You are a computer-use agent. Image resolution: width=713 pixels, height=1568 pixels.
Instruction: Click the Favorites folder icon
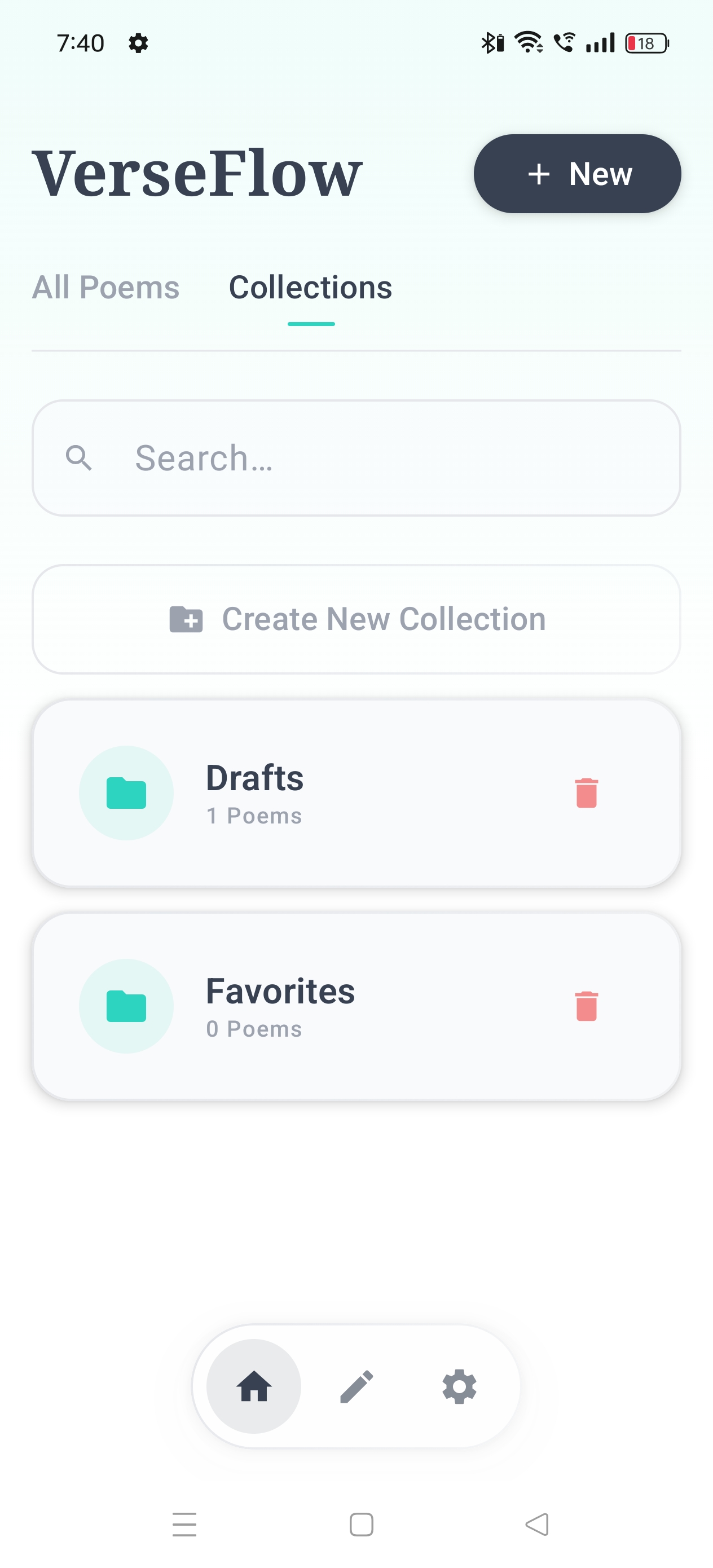coord(126,1006)
